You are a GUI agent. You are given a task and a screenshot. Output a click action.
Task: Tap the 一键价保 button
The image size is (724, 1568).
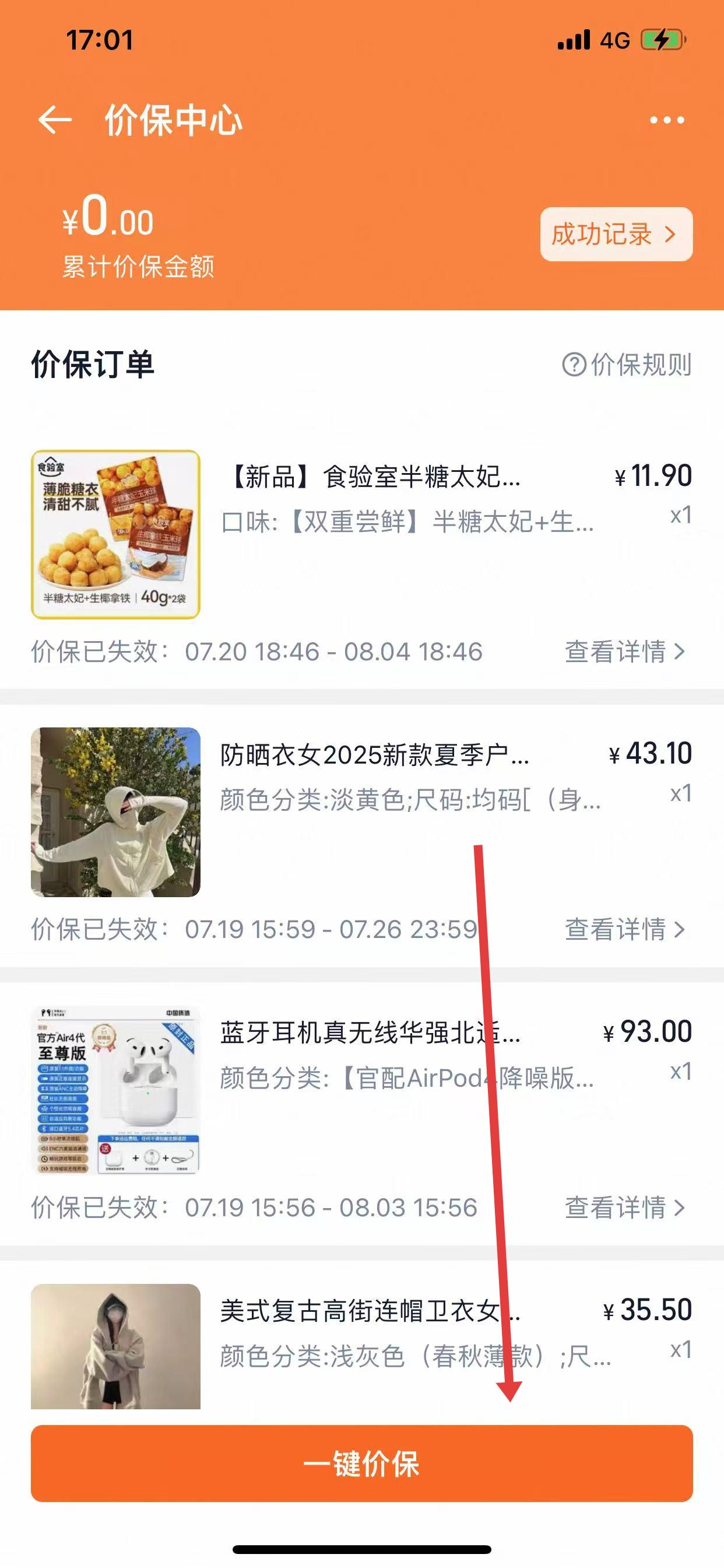point(361,1464)
